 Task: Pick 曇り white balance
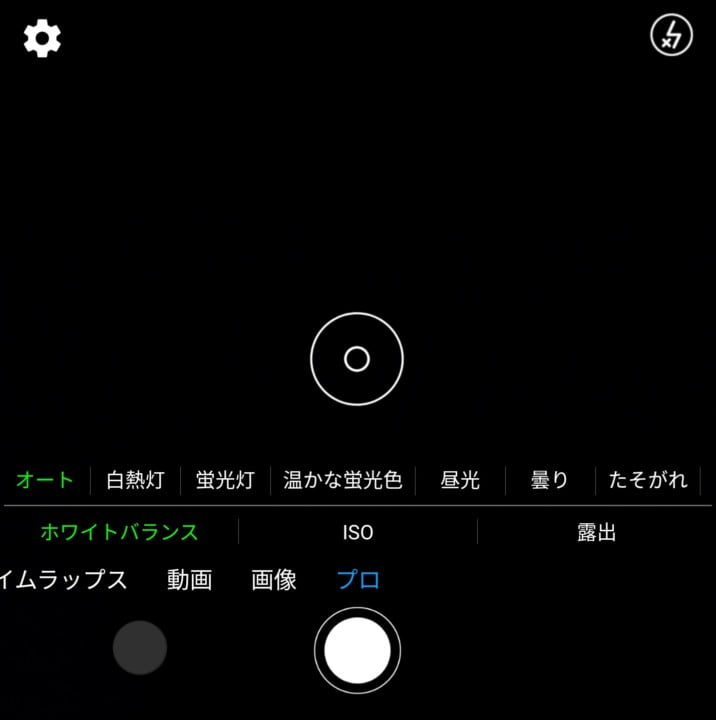click(x=549, y=480)
